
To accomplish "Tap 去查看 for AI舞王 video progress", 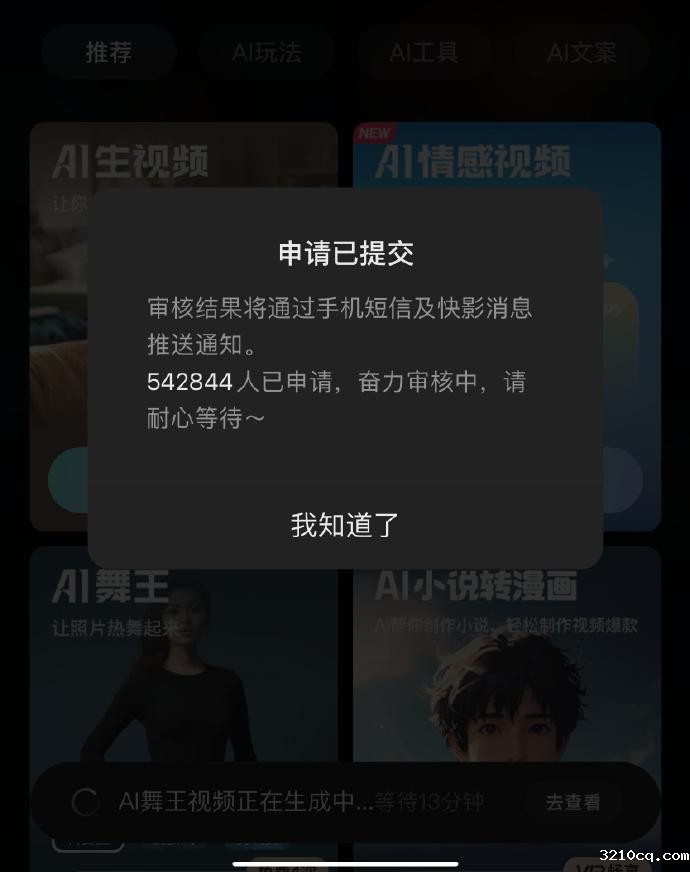I will click(573, 802).
